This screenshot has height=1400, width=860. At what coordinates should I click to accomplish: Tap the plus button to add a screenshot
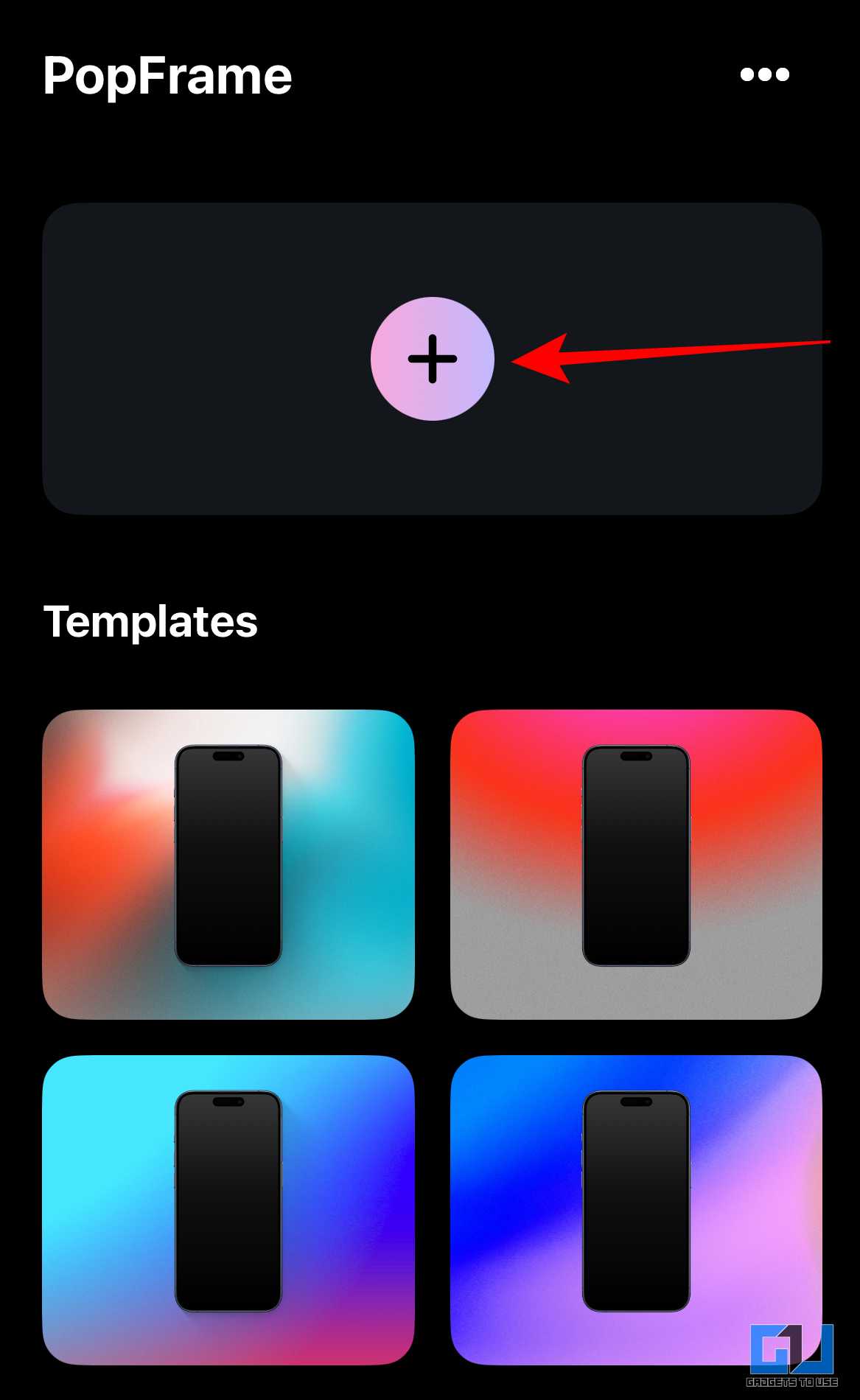[x=433, y=359]
